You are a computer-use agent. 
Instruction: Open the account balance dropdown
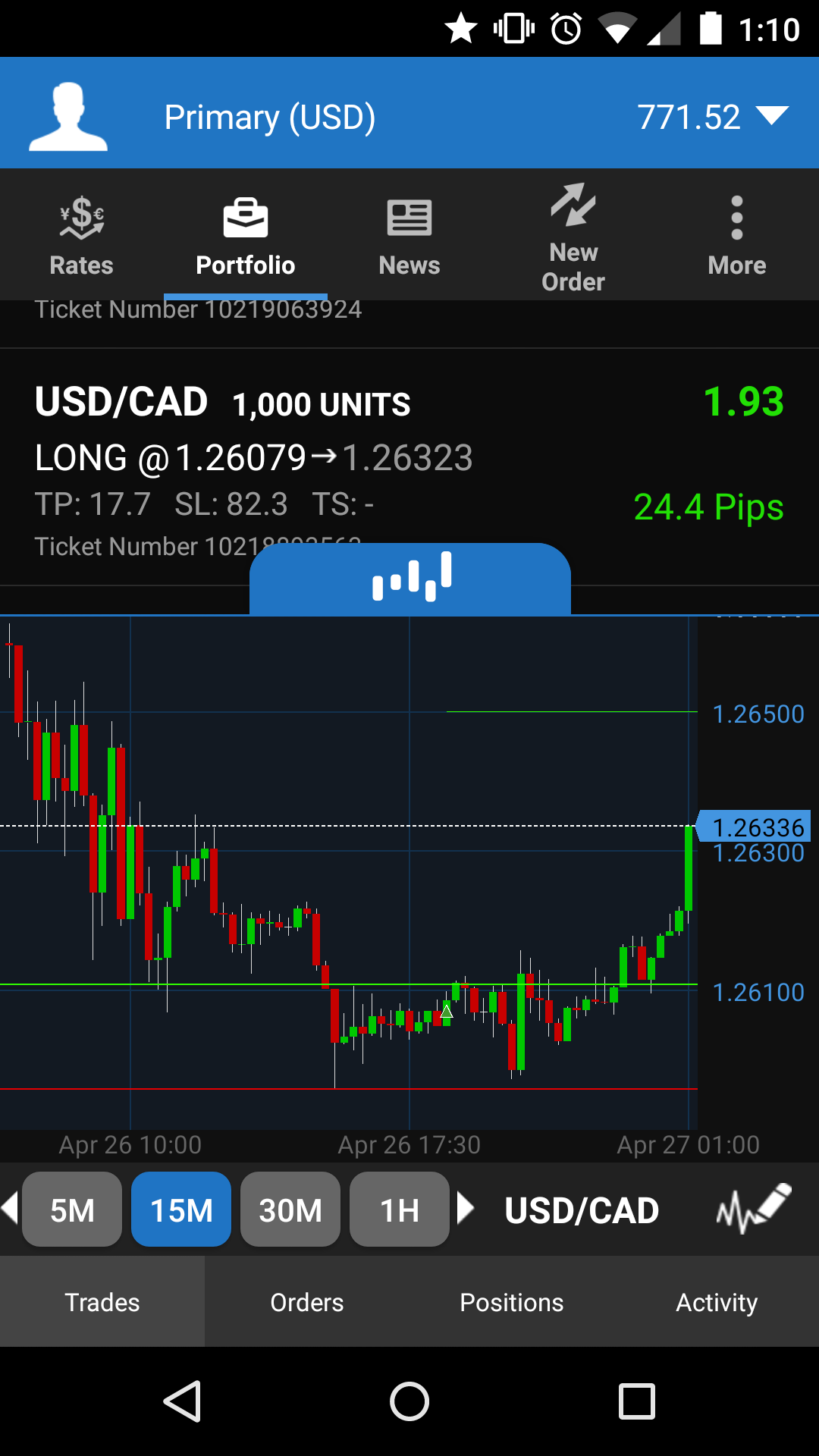point(772,117)
